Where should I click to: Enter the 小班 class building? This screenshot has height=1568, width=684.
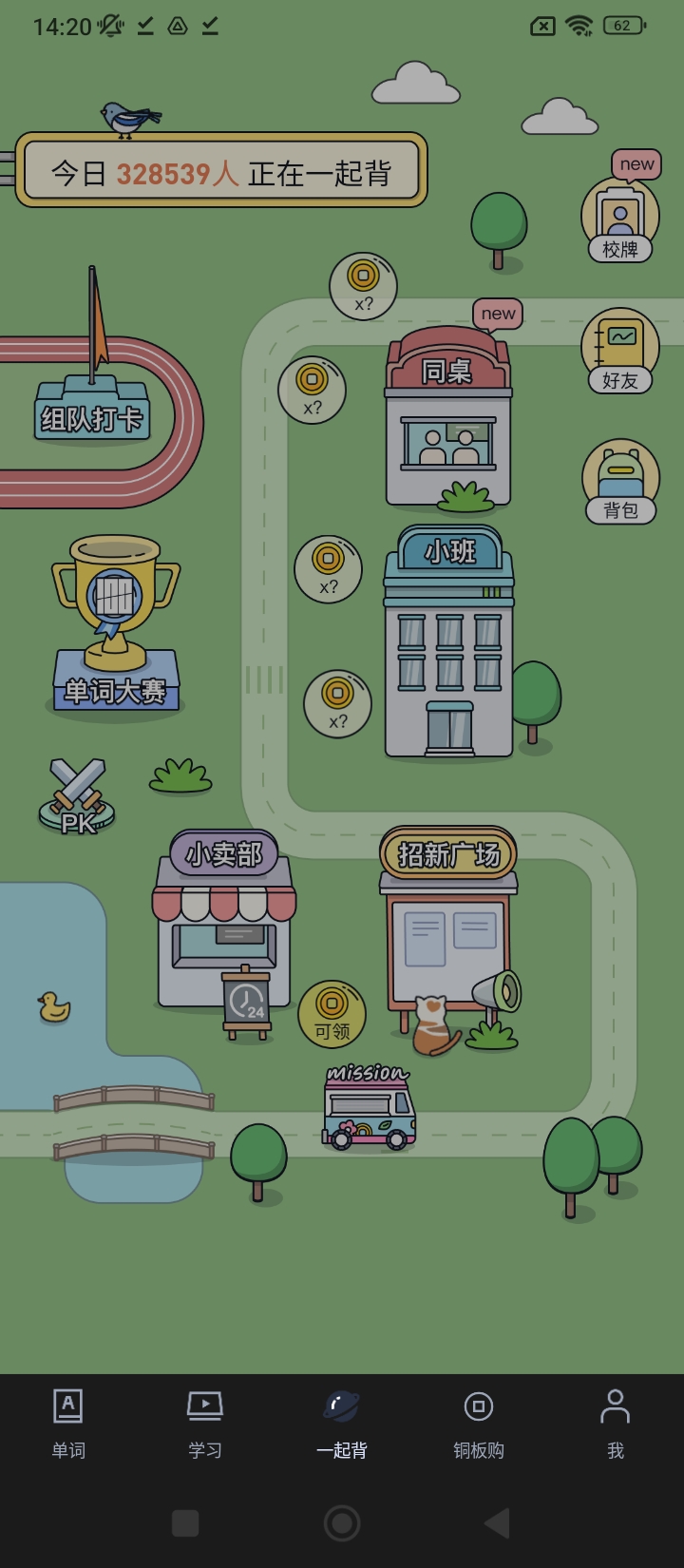click(x=448, y=646)
